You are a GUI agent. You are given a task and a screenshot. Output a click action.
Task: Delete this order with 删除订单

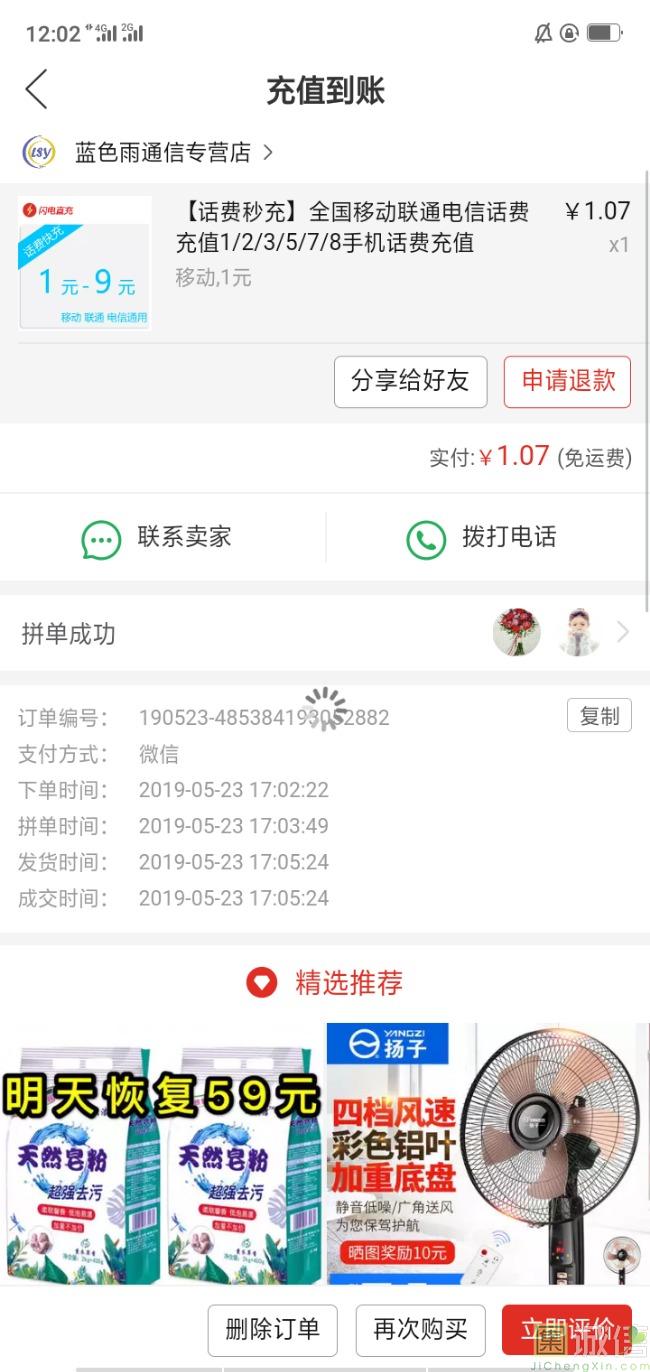click(272, 1329)
